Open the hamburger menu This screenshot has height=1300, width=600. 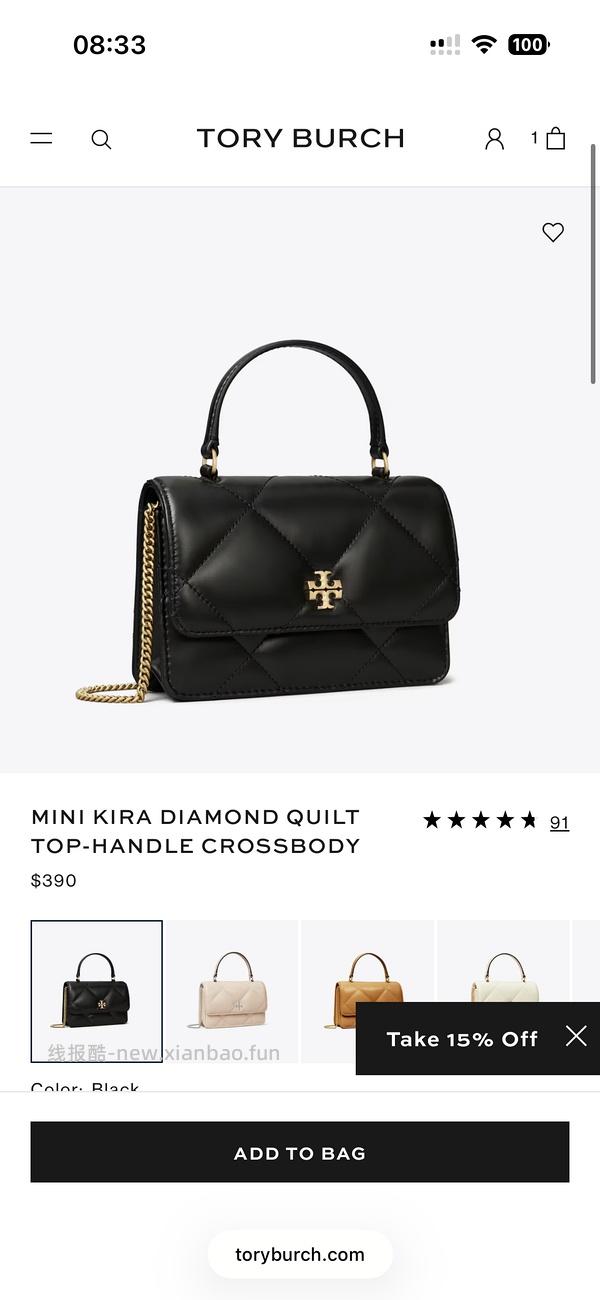[41, 139]
